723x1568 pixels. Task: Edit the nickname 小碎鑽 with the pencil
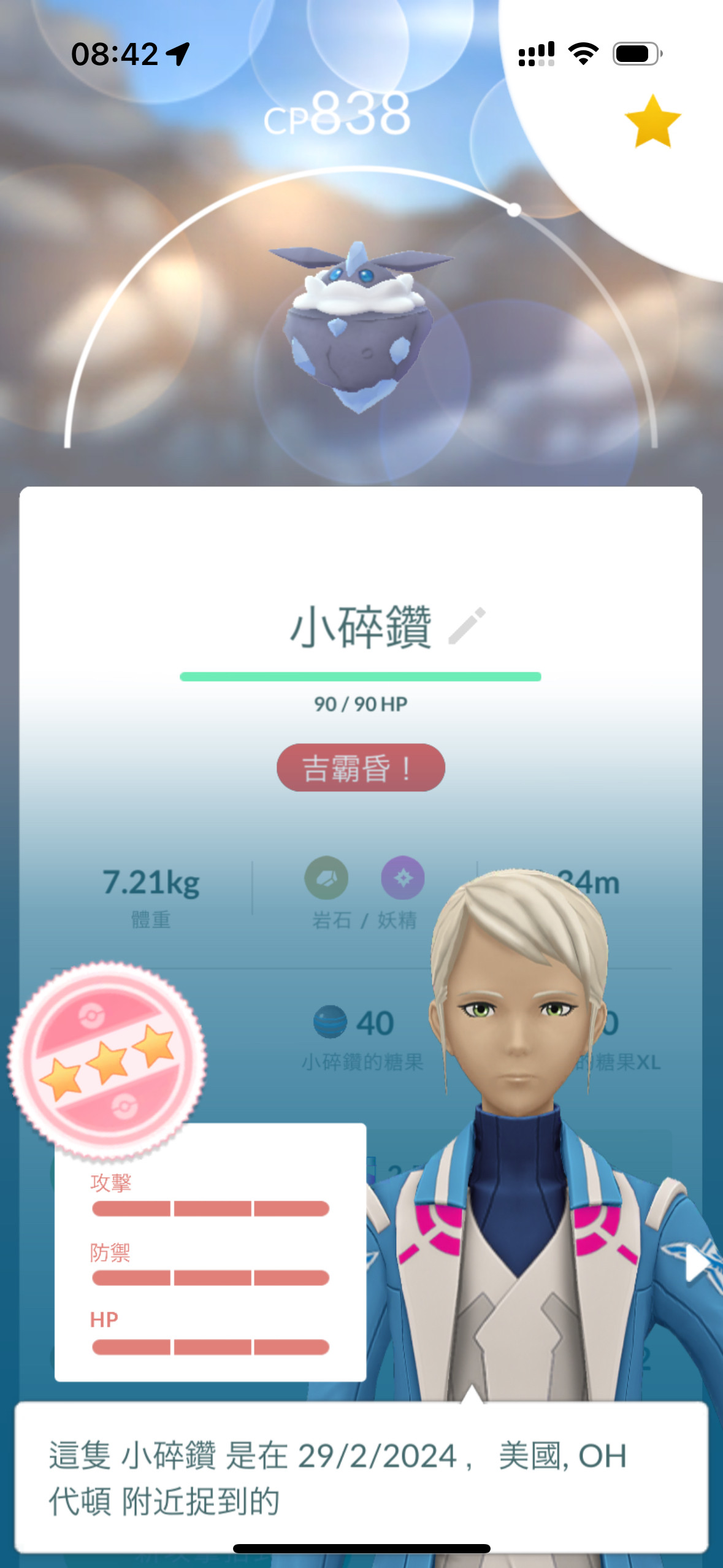[467, 626]
